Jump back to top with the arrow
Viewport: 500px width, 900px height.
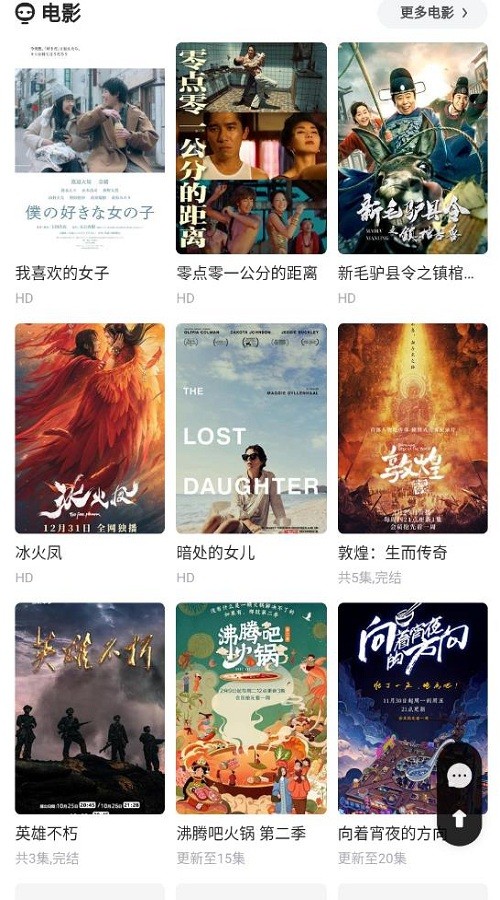[459, 818]
